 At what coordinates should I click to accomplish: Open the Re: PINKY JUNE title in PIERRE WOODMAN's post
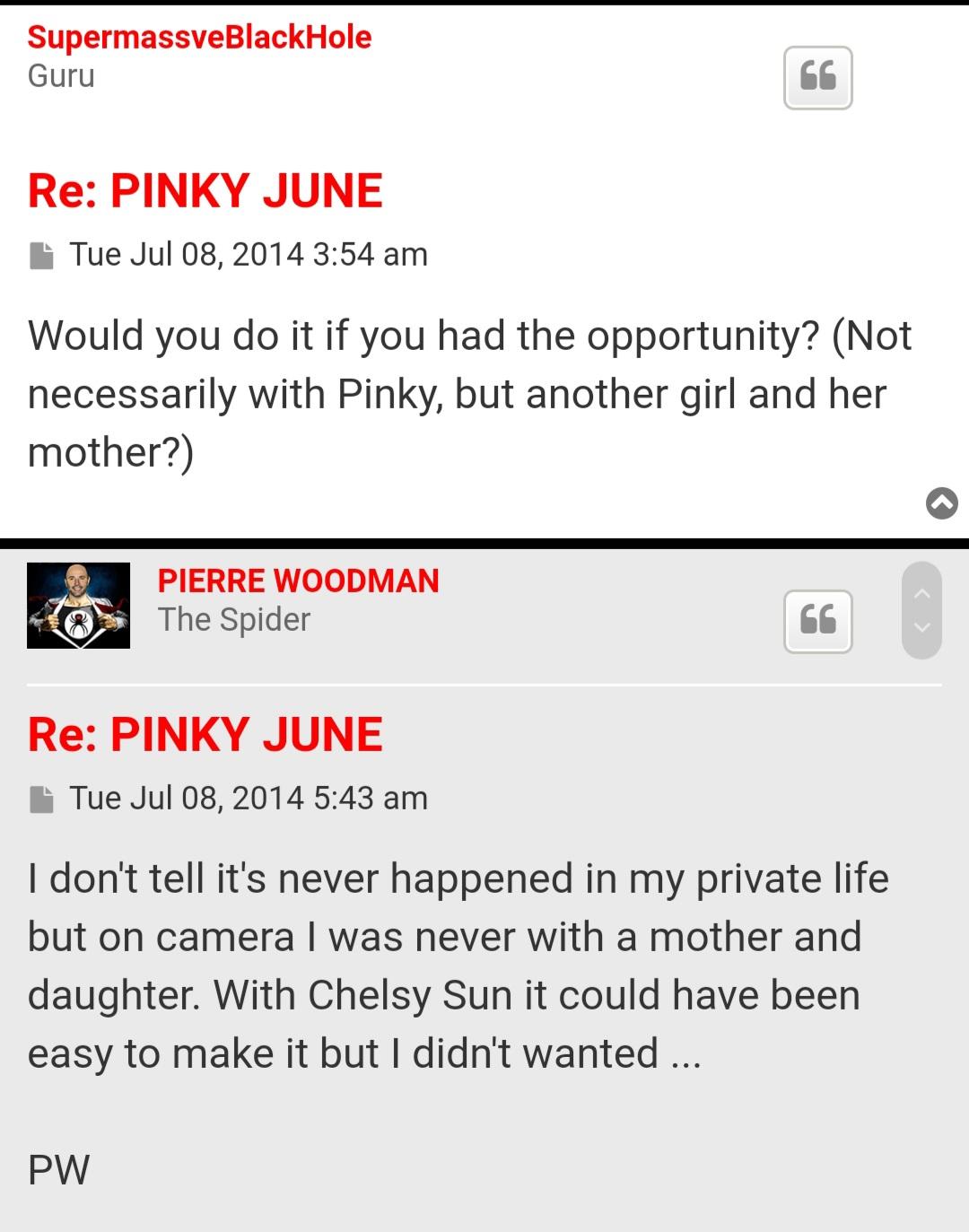[x=205, y=735]
